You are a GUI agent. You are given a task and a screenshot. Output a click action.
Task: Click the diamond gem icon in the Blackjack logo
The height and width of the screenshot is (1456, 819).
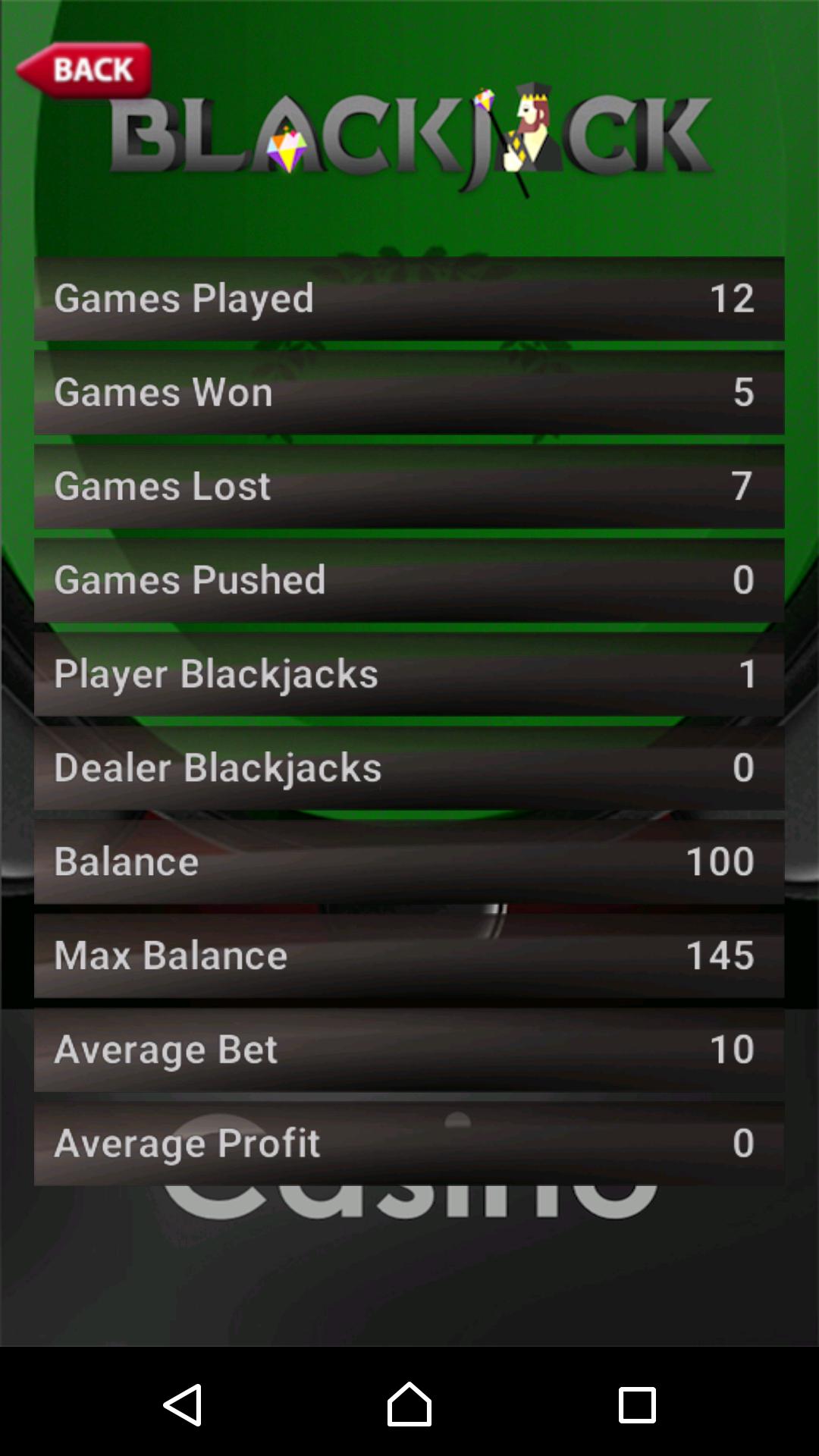289,149
